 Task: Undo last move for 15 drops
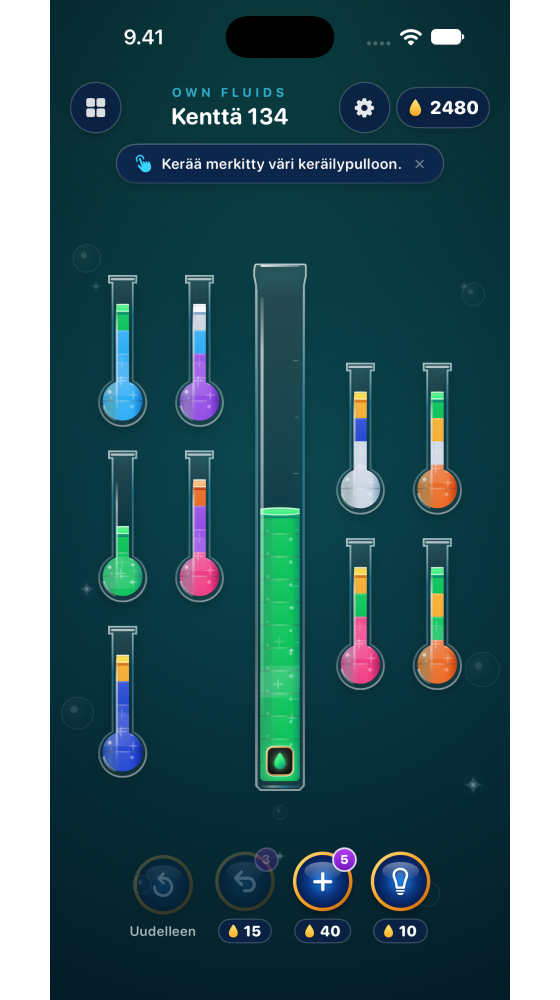(x=245, y=885)
